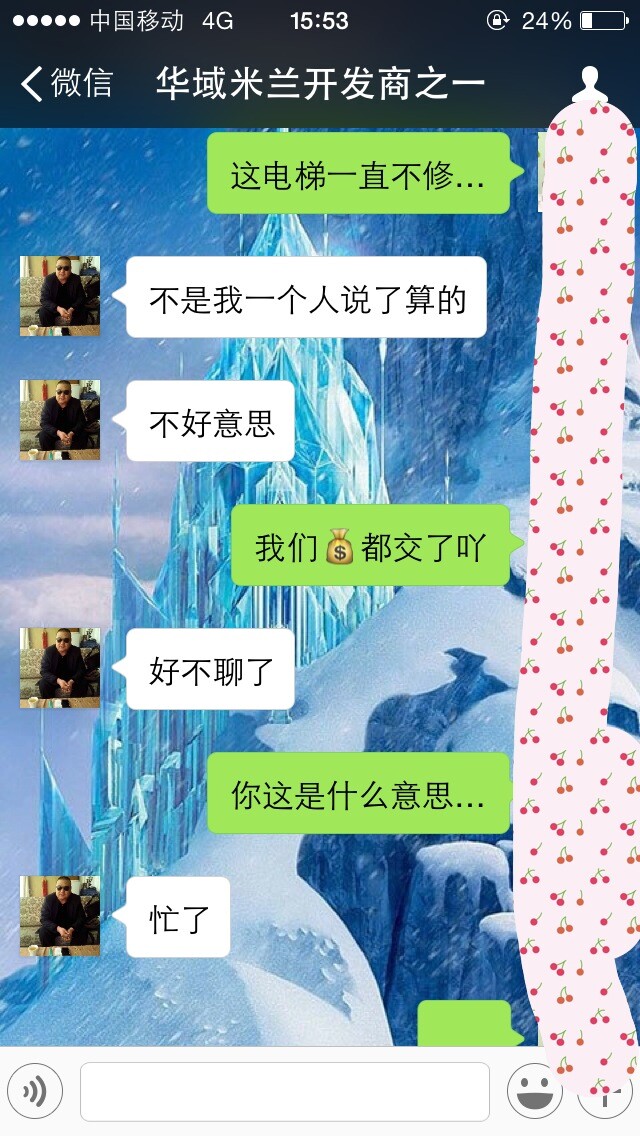The image size is (640, 1136).
Task: Open sender's avatar beside 不是我一个人说了算的
Action: [60, 296]
